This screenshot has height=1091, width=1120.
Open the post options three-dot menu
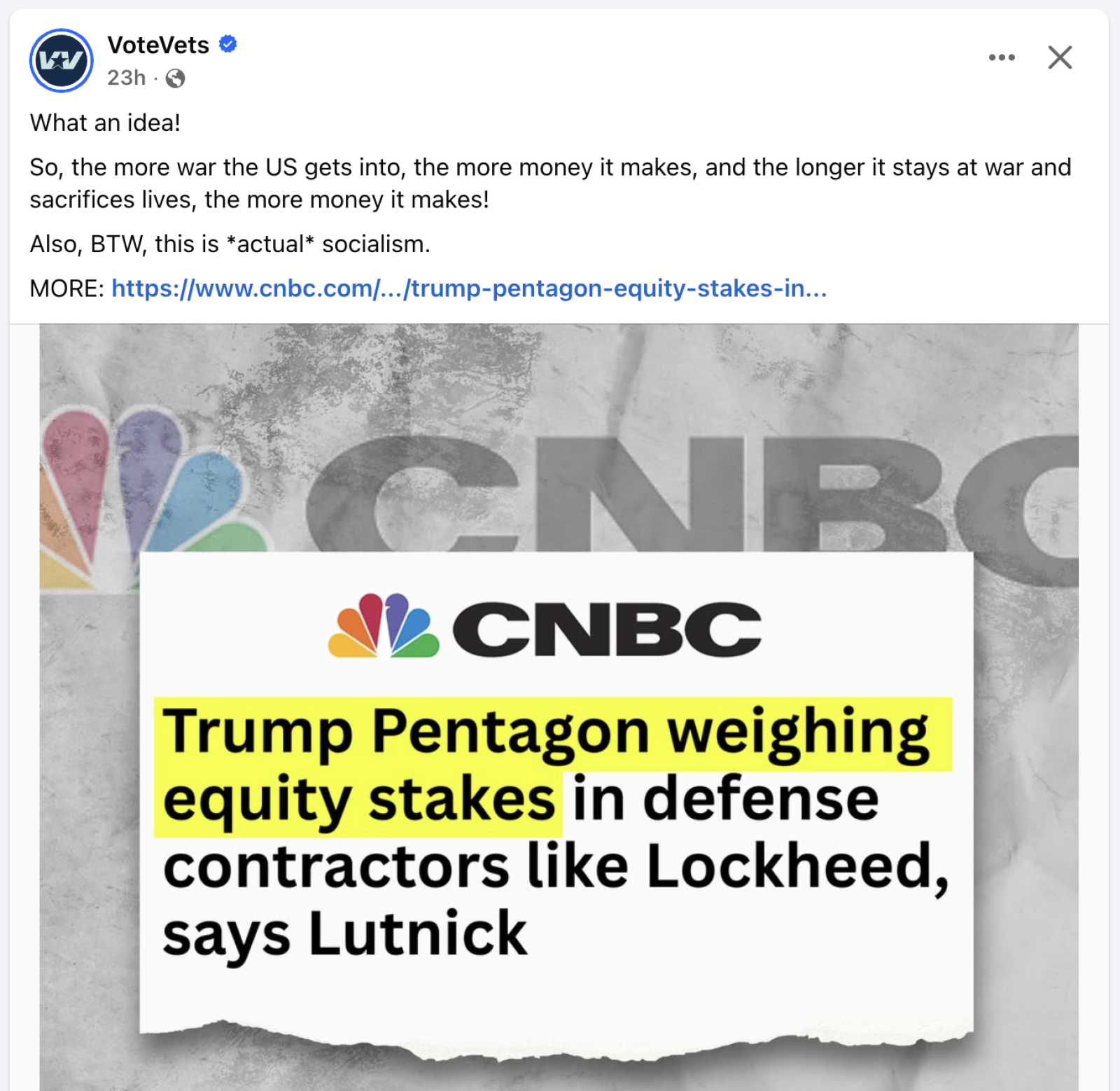pyautogui.click(x=1001, y=57)
